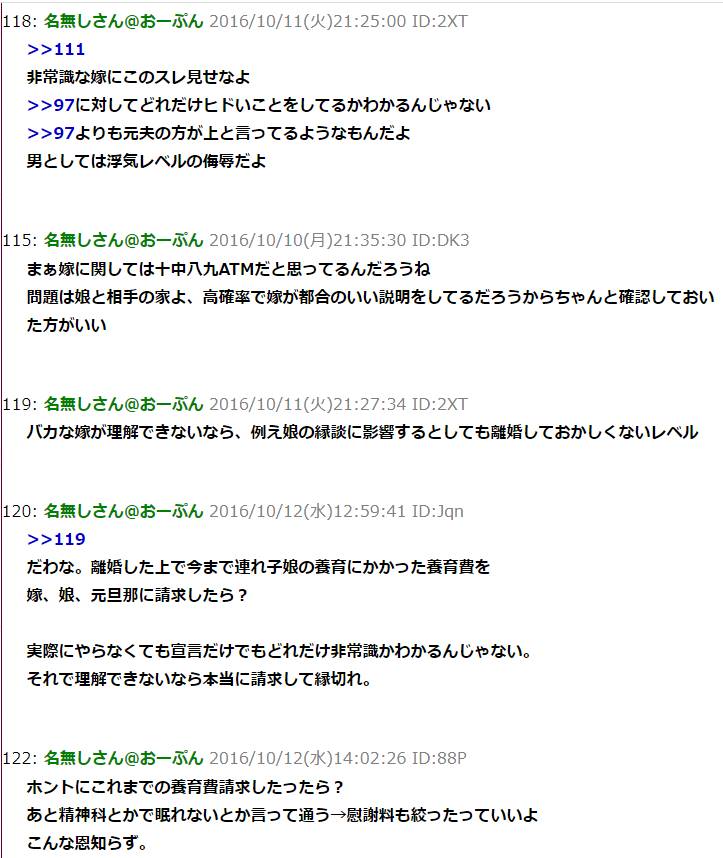
Task: Open the >>119 anchor in post 120
Action: point(56,539)
